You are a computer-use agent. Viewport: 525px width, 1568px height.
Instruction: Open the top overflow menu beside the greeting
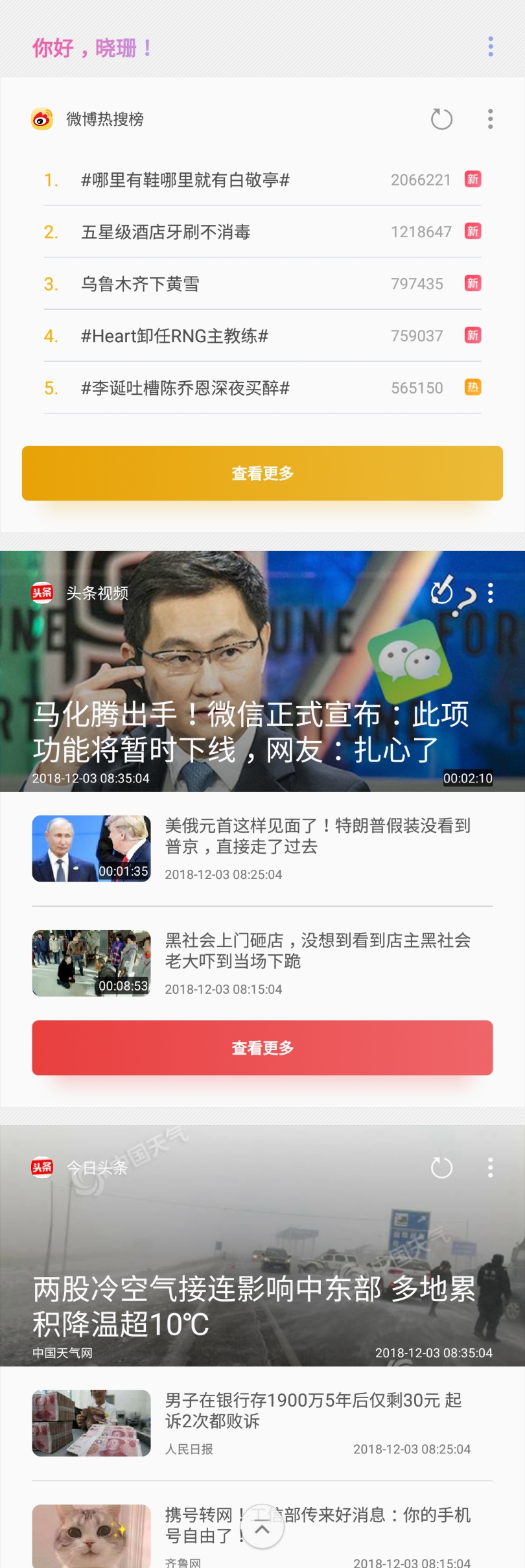click(491, 47)
